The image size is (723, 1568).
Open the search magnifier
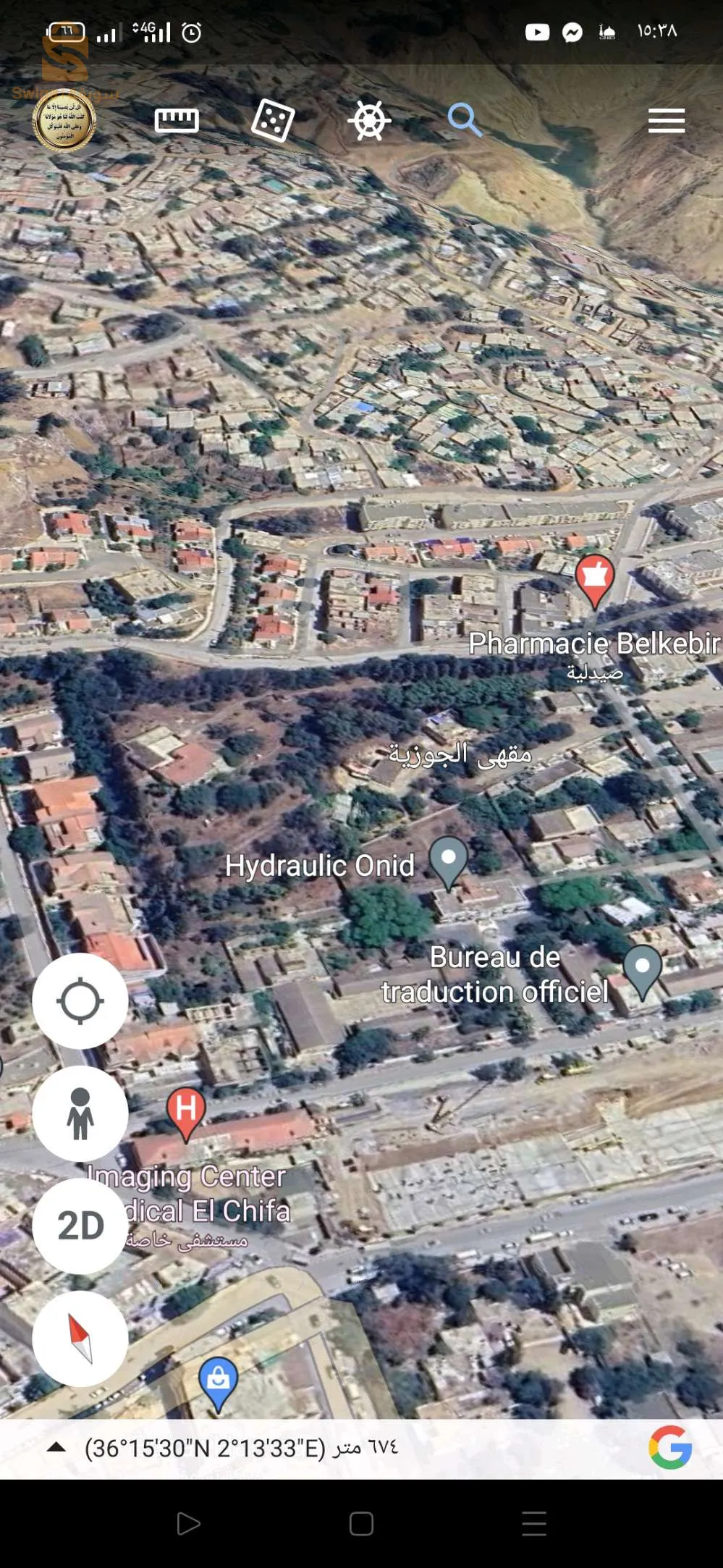[x=464, y=119]
